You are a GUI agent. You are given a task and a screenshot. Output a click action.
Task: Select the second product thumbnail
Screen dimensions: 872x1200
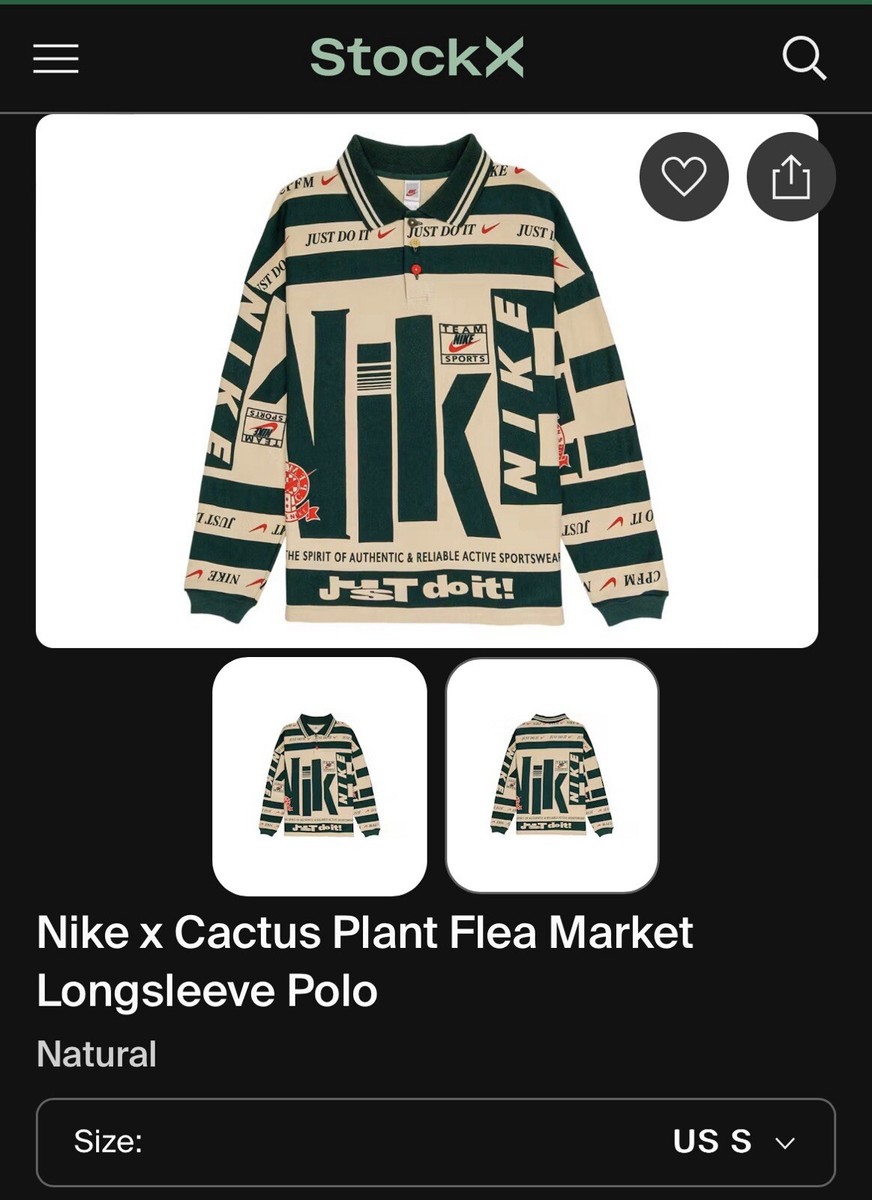click(x=552, y=776)
